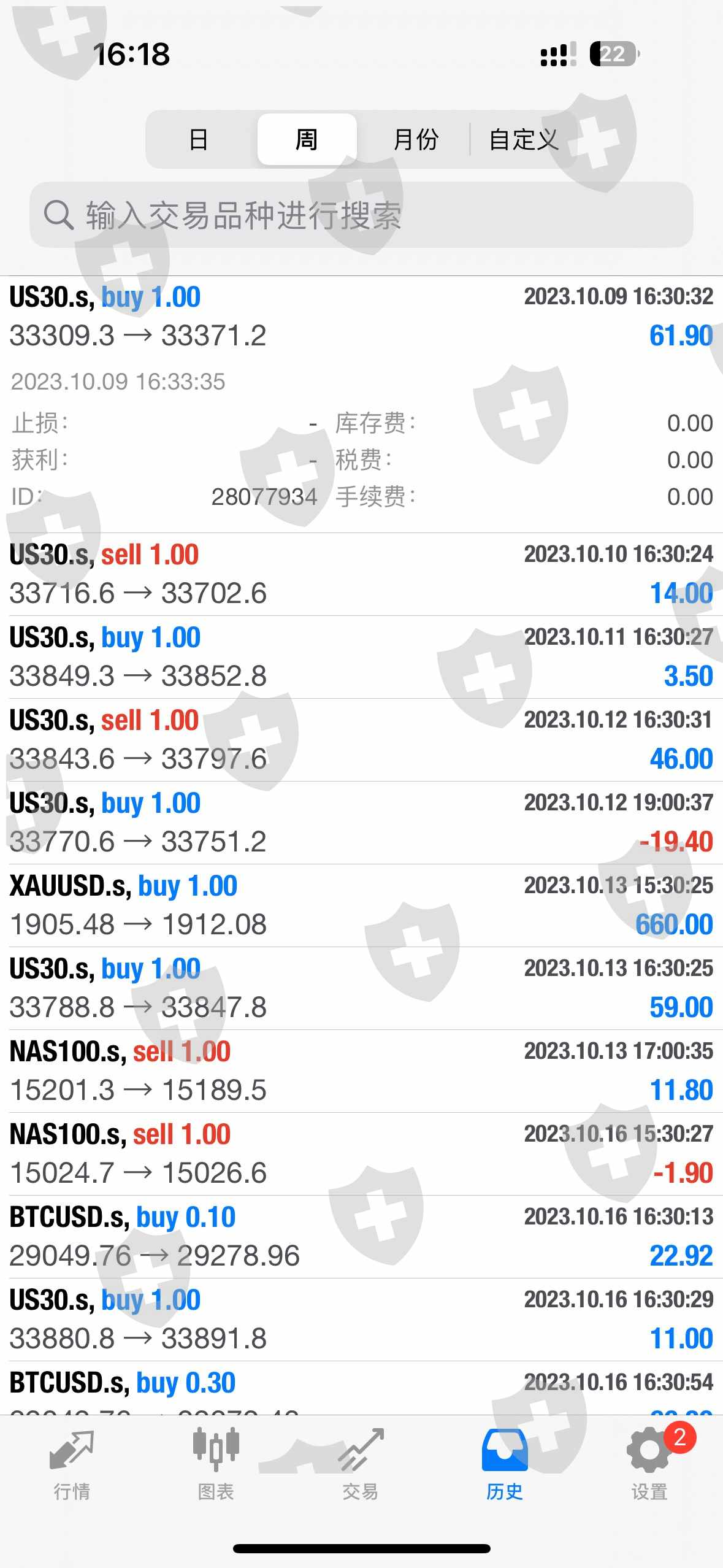The width and height of the screenshot is (723, 1568).
Task: Expand the US30.s trade with -19.40 loss
Action: point(361,823)
